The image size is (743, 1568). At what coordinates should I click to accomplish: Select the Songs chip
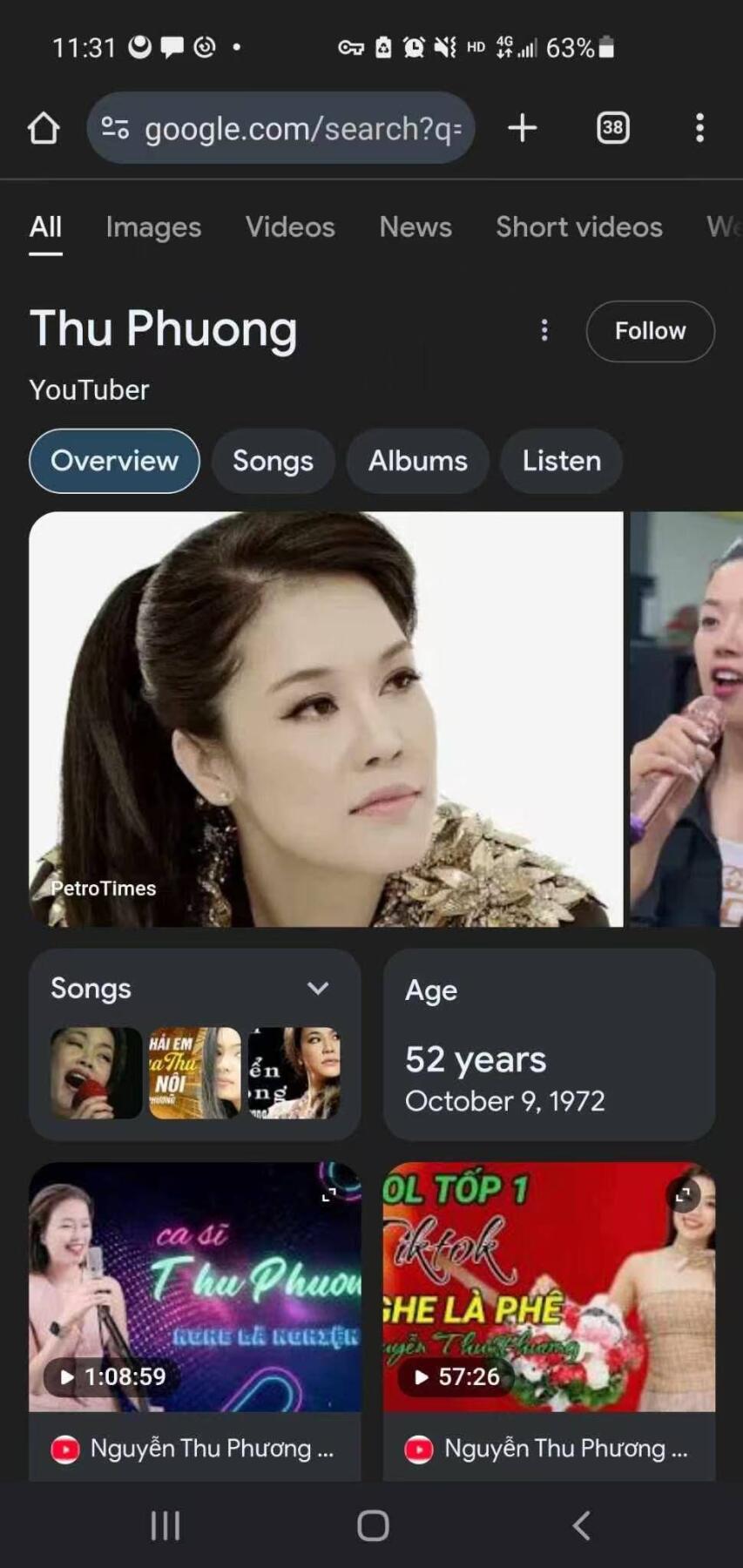click(x=273, y=461)
